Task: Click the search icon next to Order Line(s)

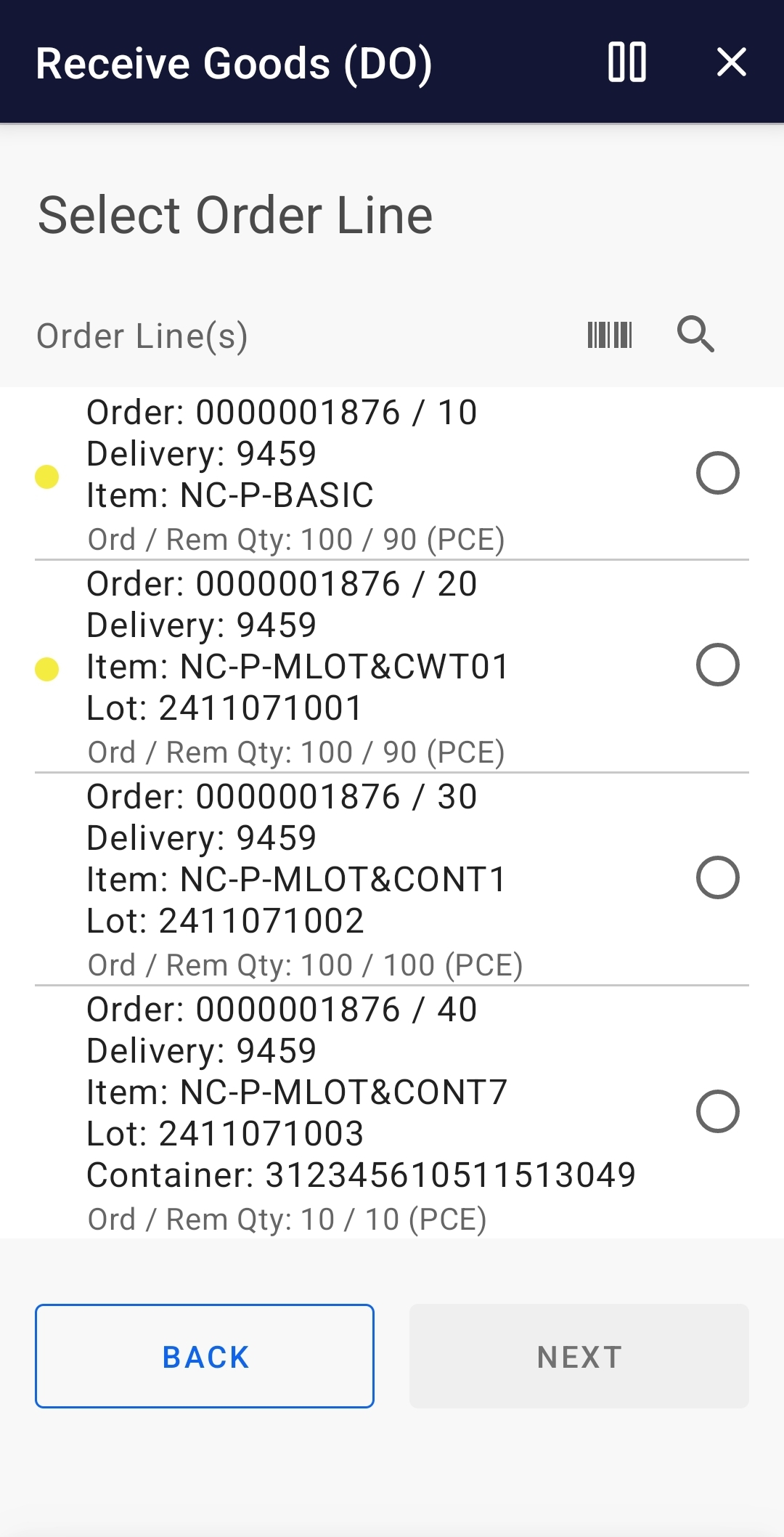Action: click(x=695, y=335)
